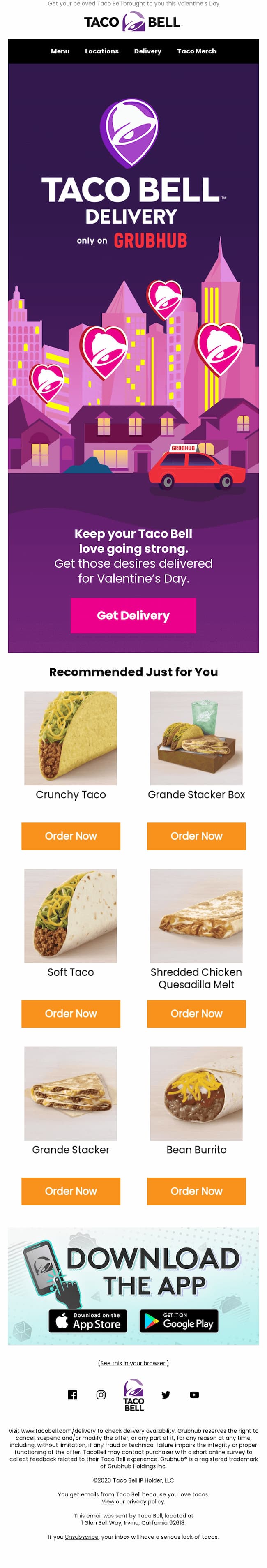267x1568 pixels.
Task: Select Delivery in the top navigation bar
Action: click(148, 51)
